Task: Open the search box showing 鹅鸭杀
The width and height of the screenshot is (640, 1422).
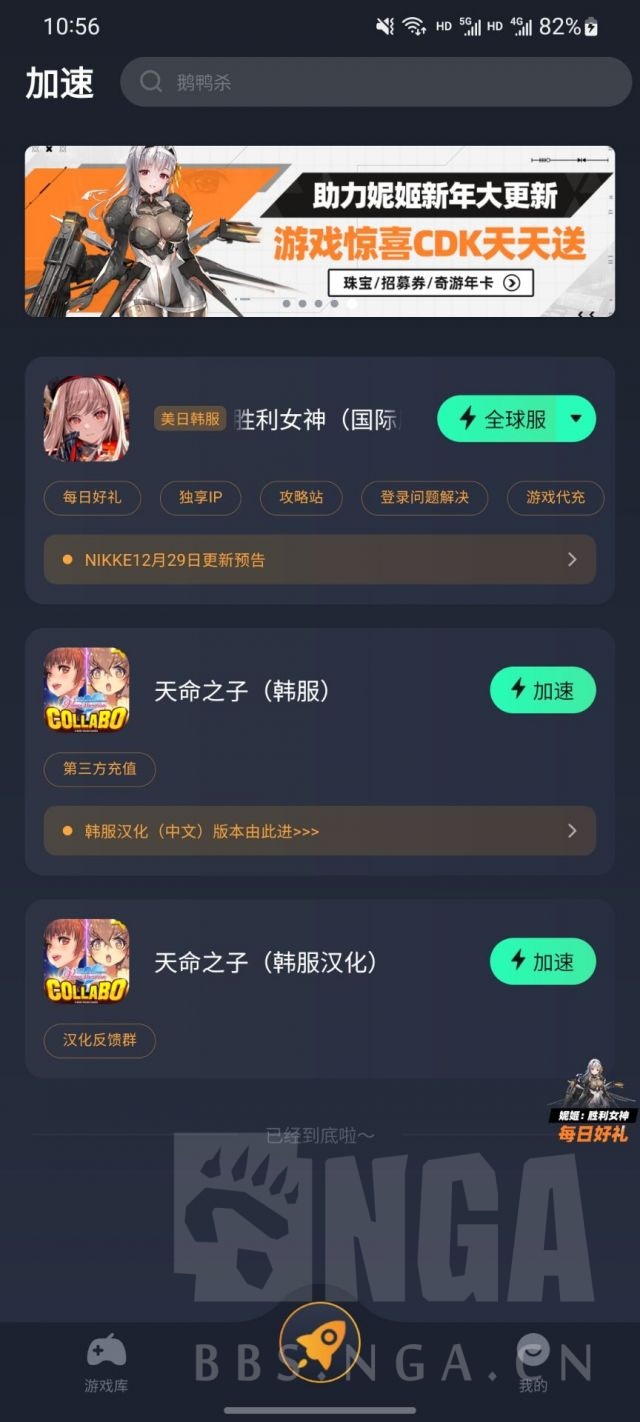Action: pyautogui.click(x=376, y=82)
